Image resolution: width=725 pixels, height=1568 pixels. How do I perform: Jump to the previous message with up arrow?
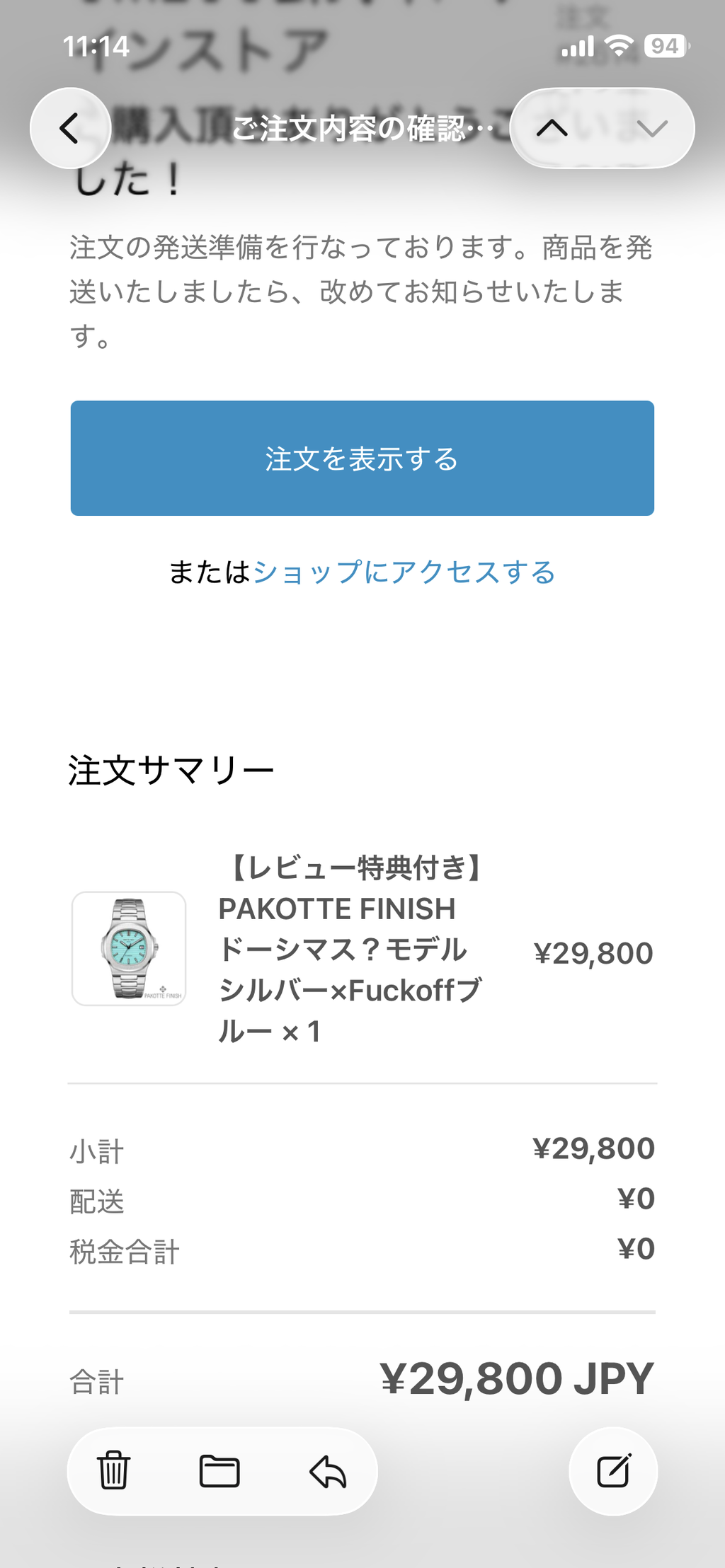tap(552, 128)
